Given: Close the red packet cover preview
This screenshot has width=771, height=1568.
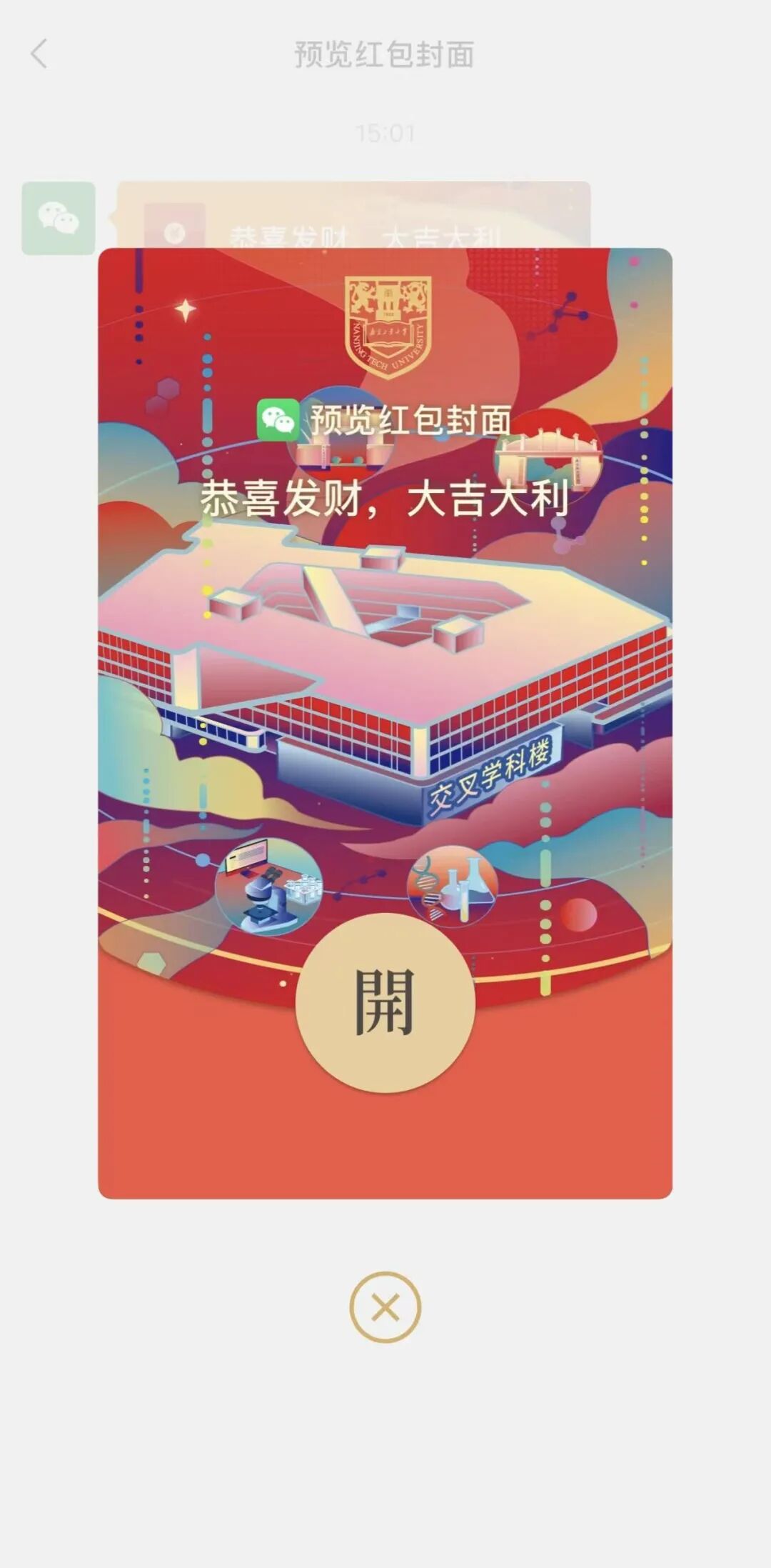Looking at the screenshot, I should click(385, 1307).
